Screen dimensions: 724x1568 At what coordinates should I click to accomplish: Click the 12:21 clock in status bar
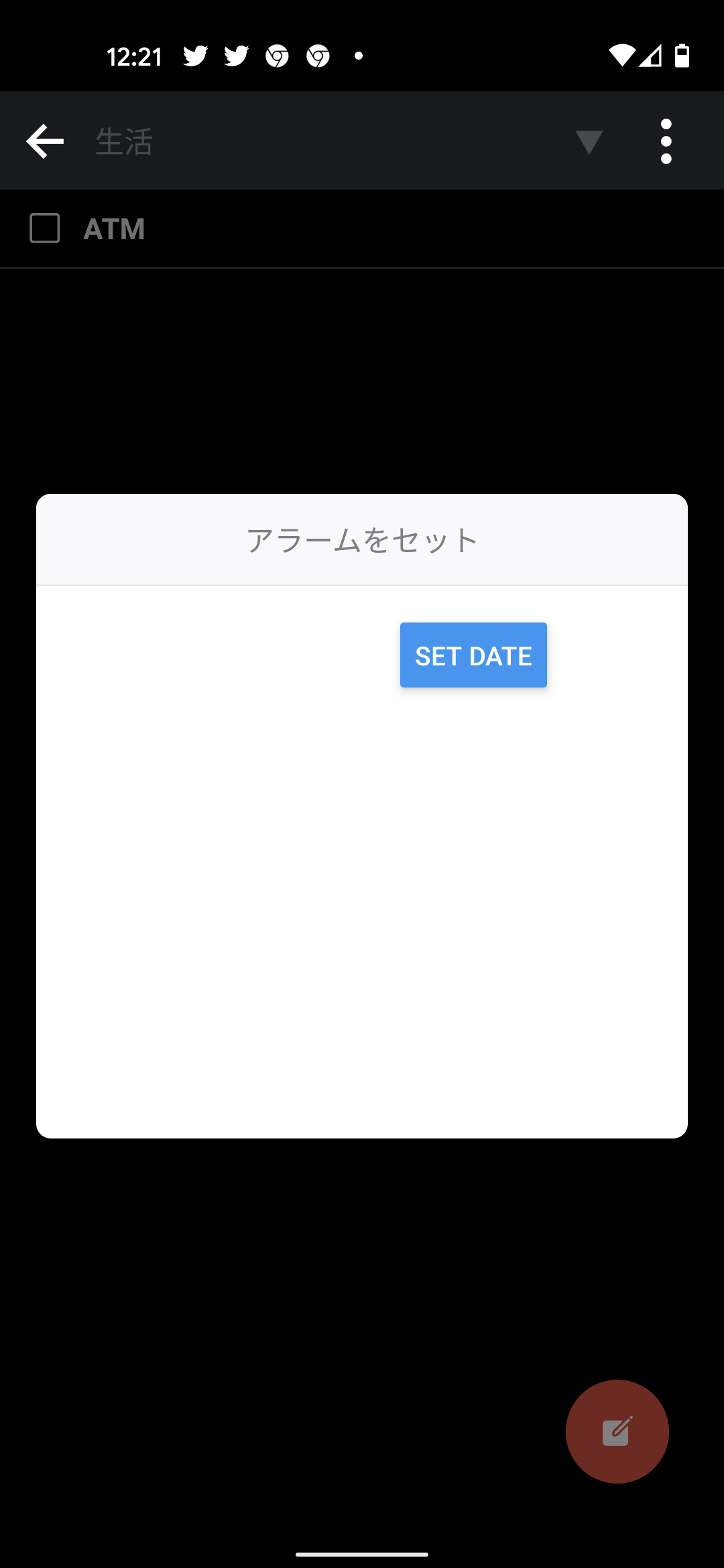click(134, 56)
